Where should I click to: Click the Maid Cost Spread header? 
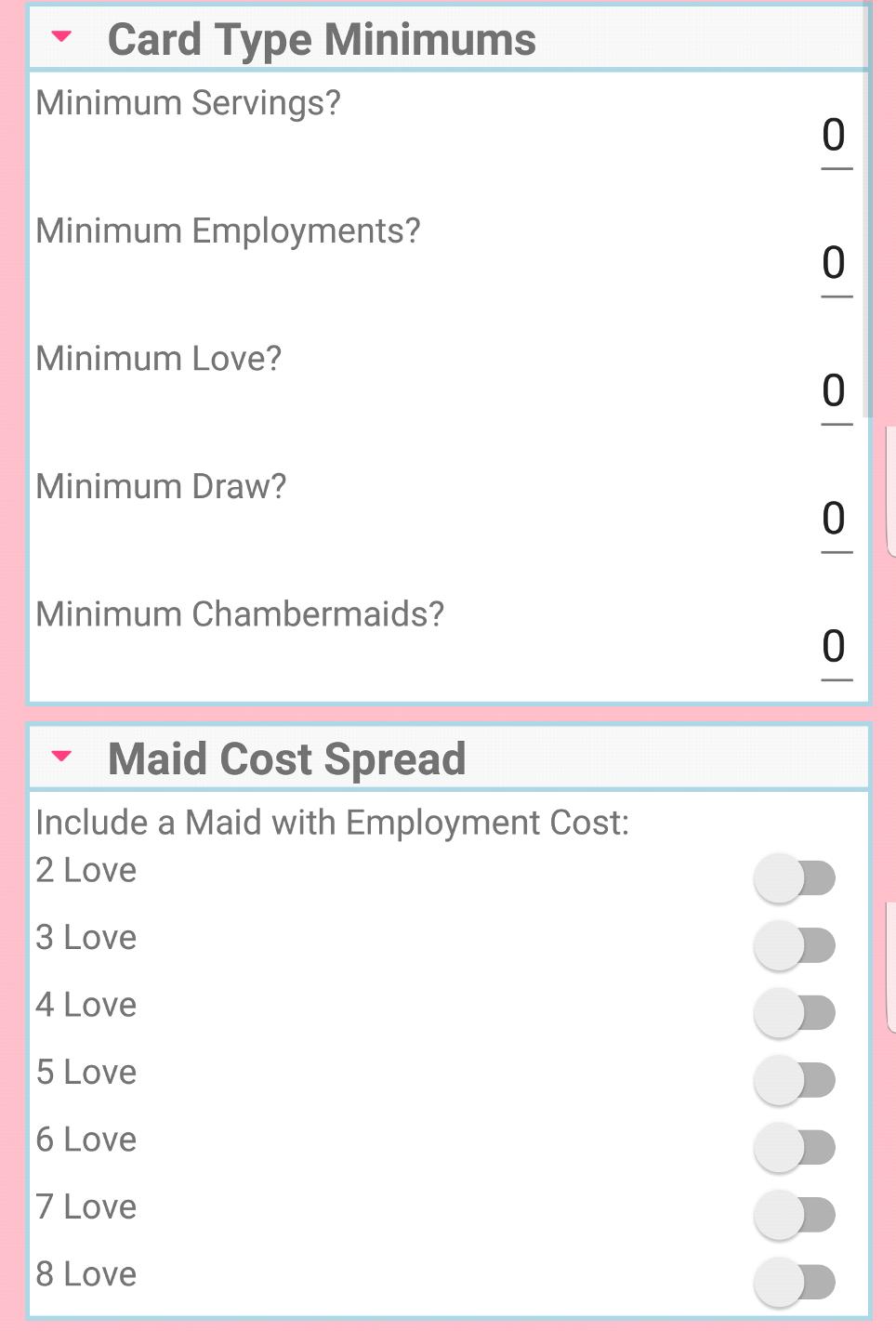point(285,758)
